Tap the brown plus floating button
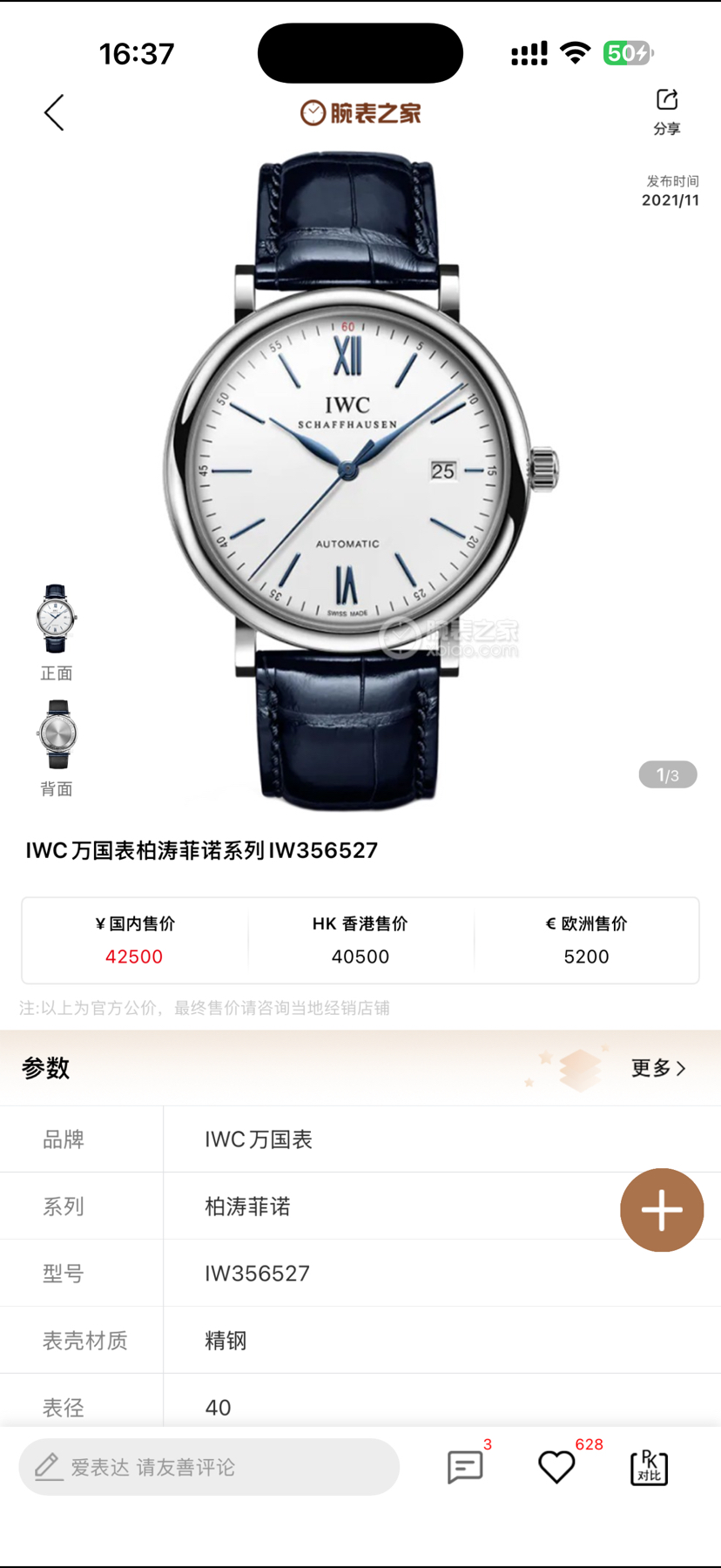 (662, 1210)
